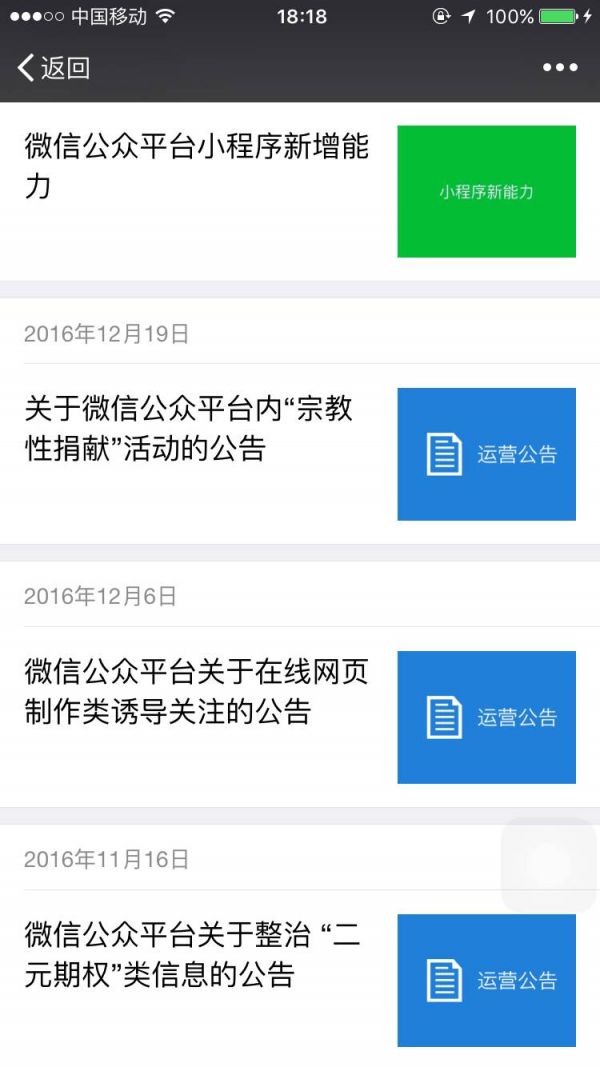Image resolution: width=600 pixels, height=1067 pixels.
Task: Open the 宗教性捐献 activity announcement
Action: click(189, 429)
